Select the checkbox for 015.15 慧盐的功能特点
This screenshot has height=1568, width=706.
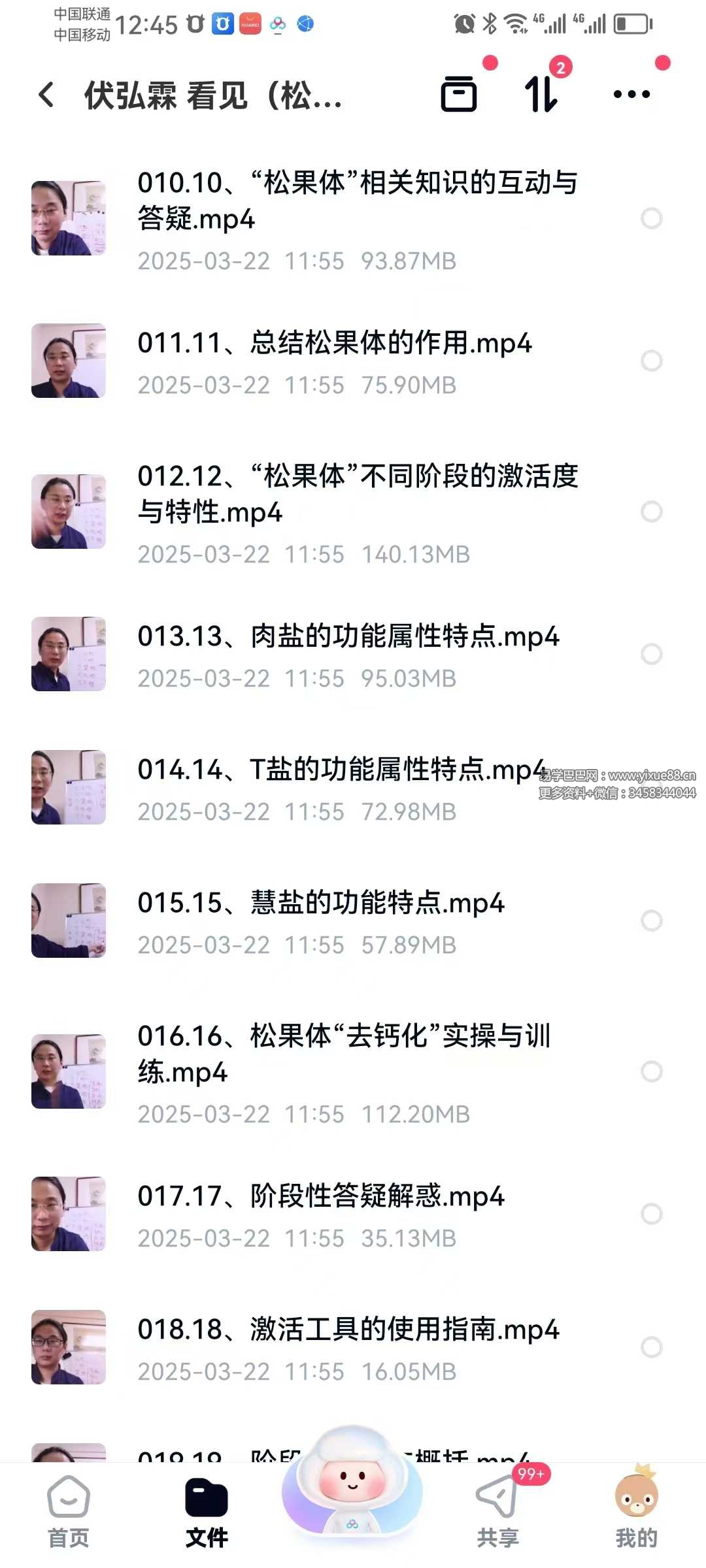(652, 921)
